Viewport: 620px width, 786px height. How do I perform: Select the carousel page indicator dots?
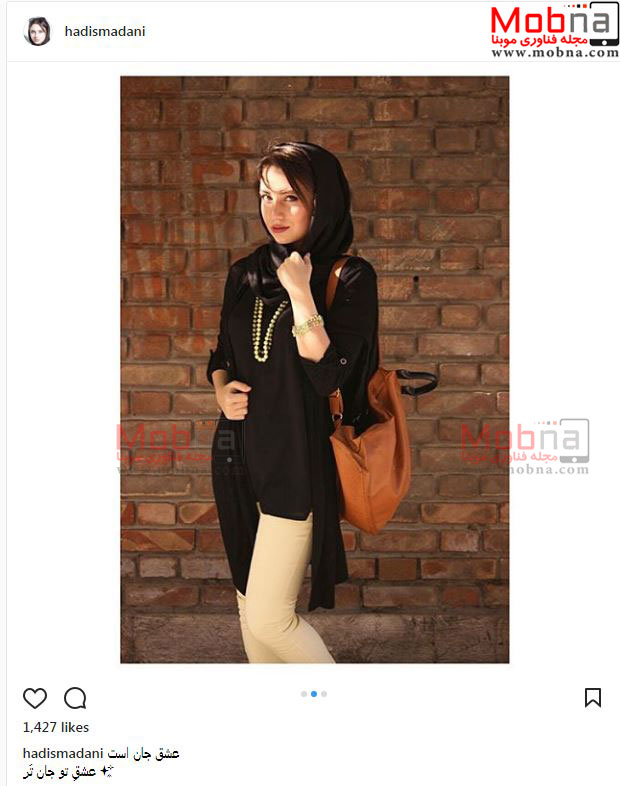point(314,693)
